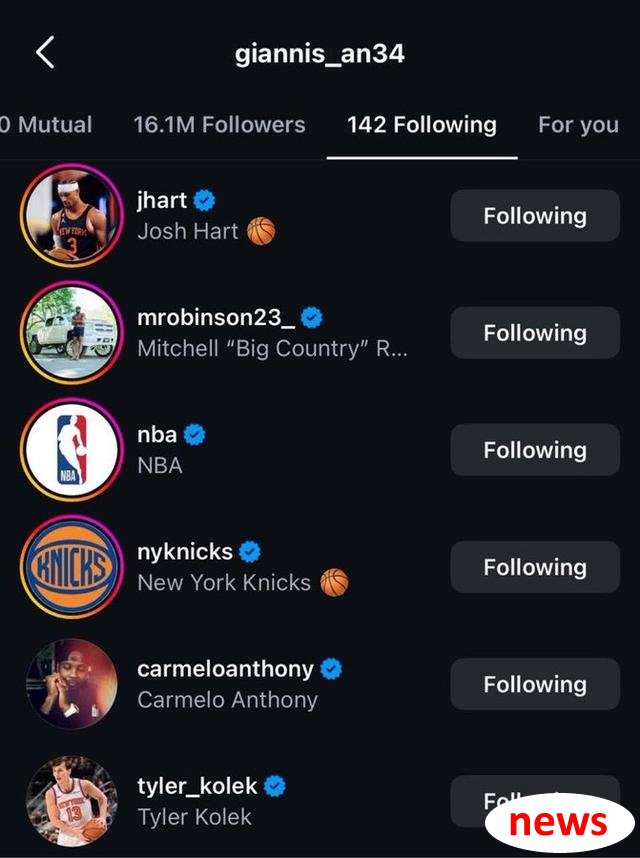The image size is (640, 858).
Task: Select the 142 Following tab
Action: 421,125
